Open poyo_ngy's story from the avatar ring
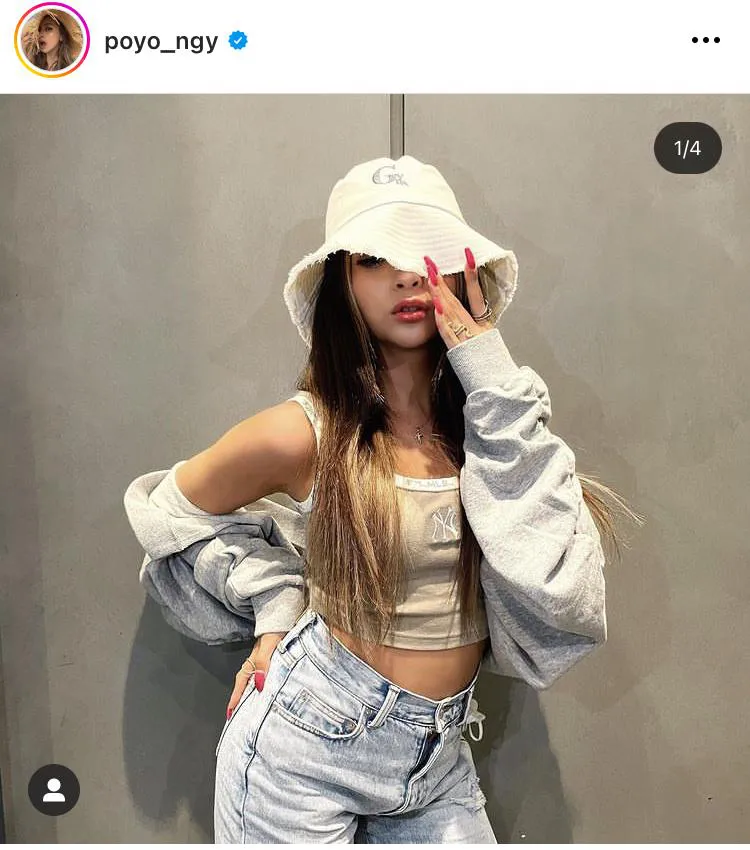This screenshot has height=850, width=750. [52, 41]
